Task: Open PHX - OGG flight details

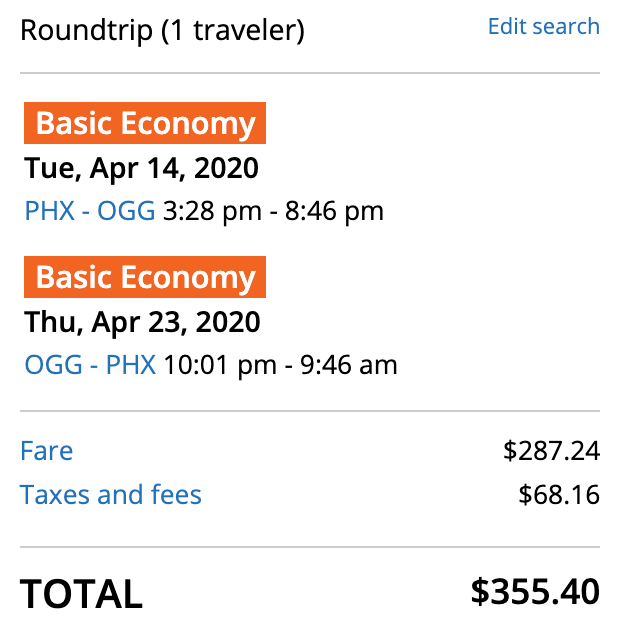Action: pos(89,211)
